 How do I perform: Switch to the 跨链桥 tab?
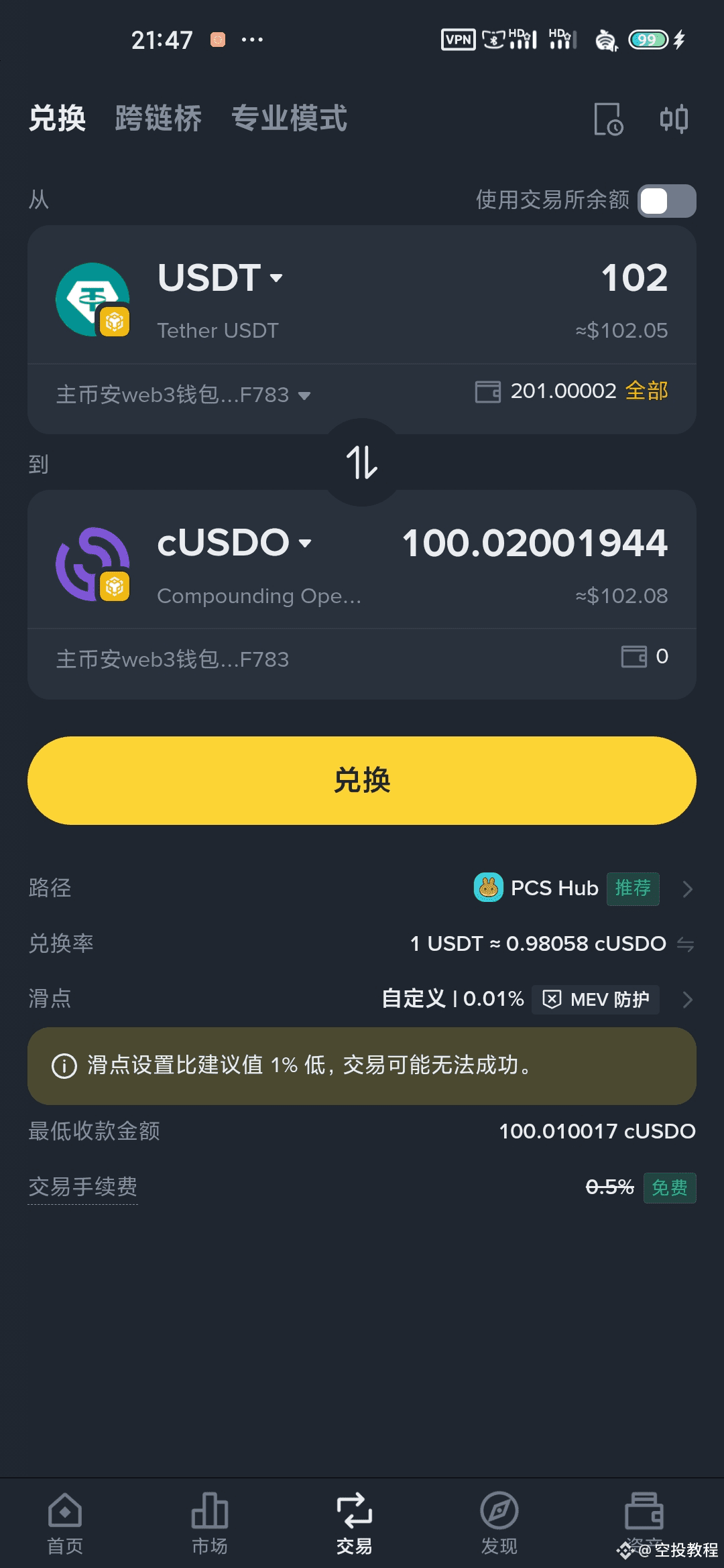pos(158,119)
